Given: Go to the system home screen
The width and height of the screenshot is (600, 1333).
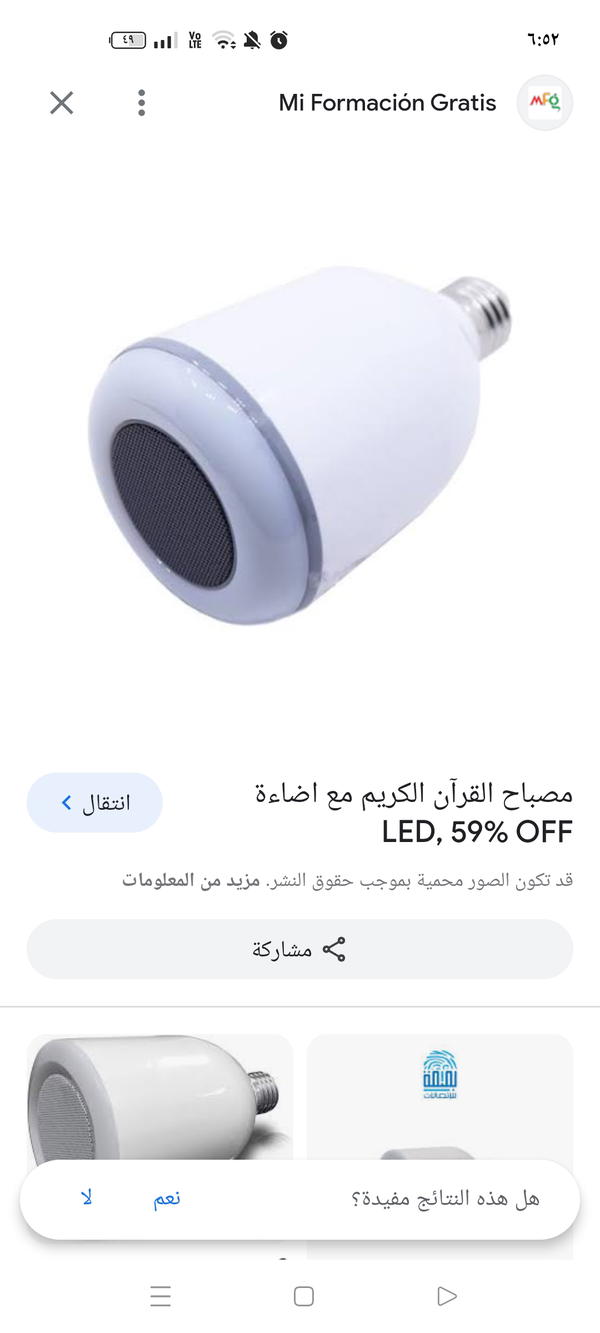Looking at the screenshot, I should 304,1296.
